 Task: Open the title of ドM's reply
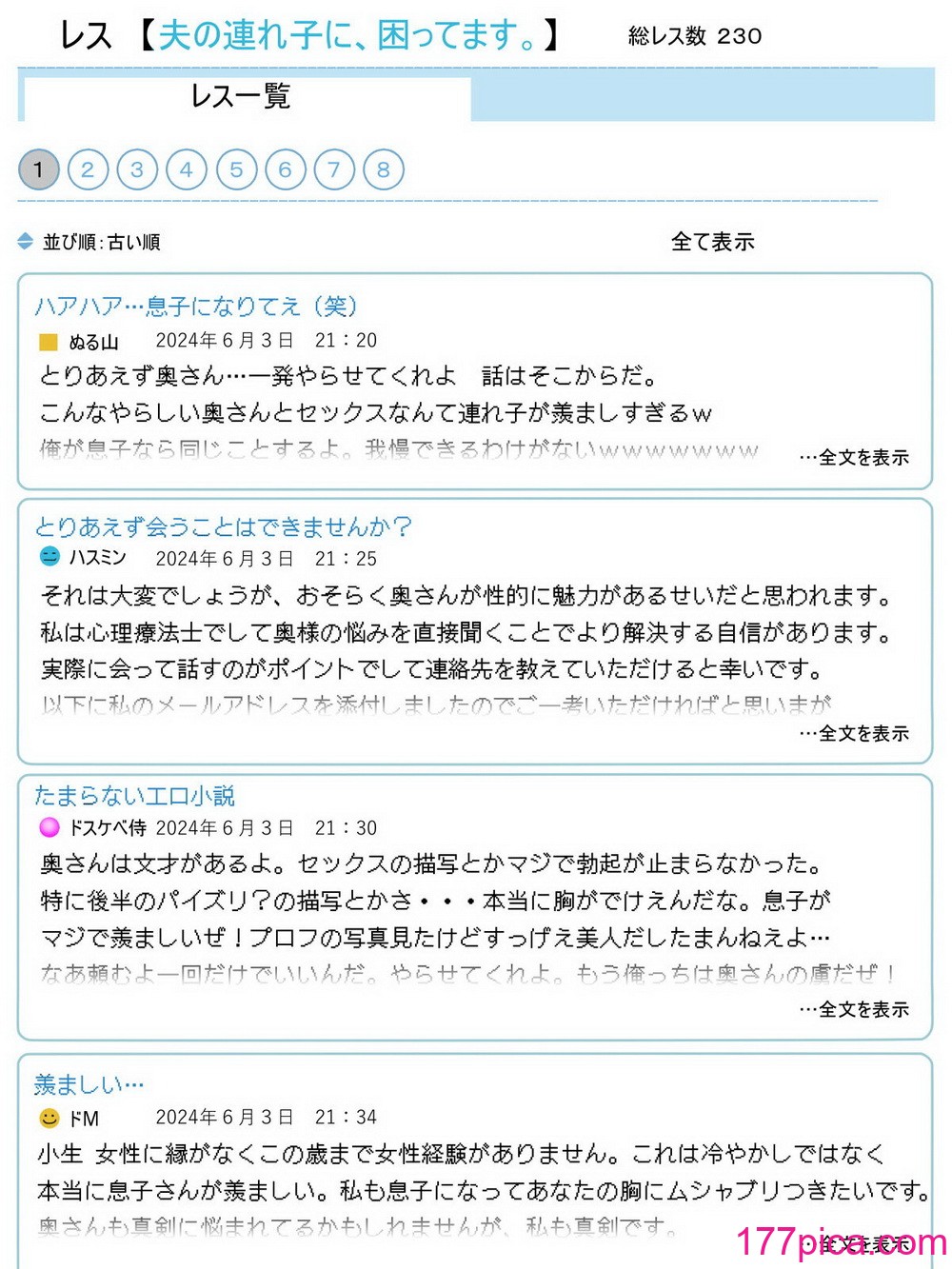pos(89,1084)
